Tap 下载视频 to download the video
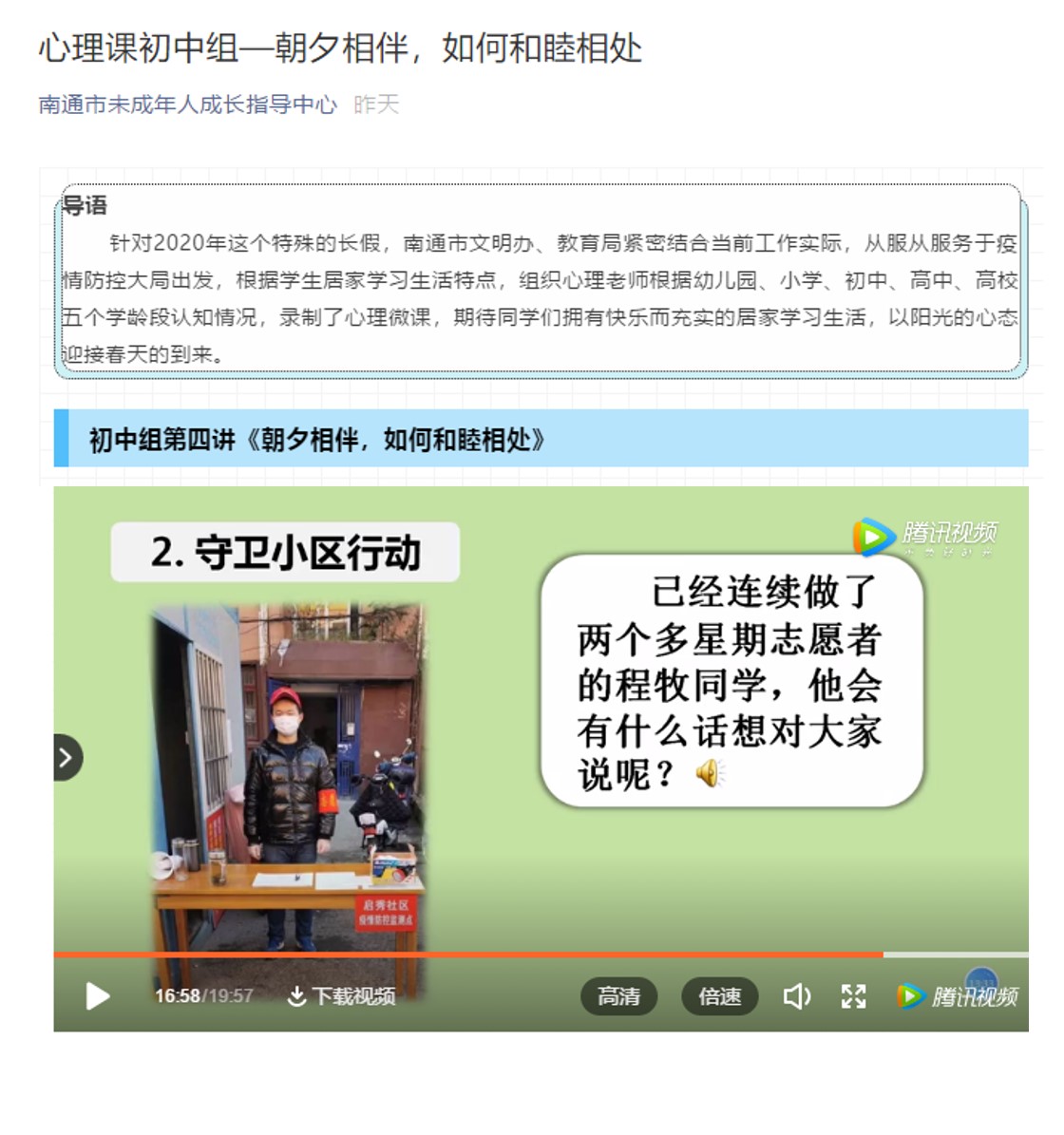1064x1135 pixels. [341, 995]
